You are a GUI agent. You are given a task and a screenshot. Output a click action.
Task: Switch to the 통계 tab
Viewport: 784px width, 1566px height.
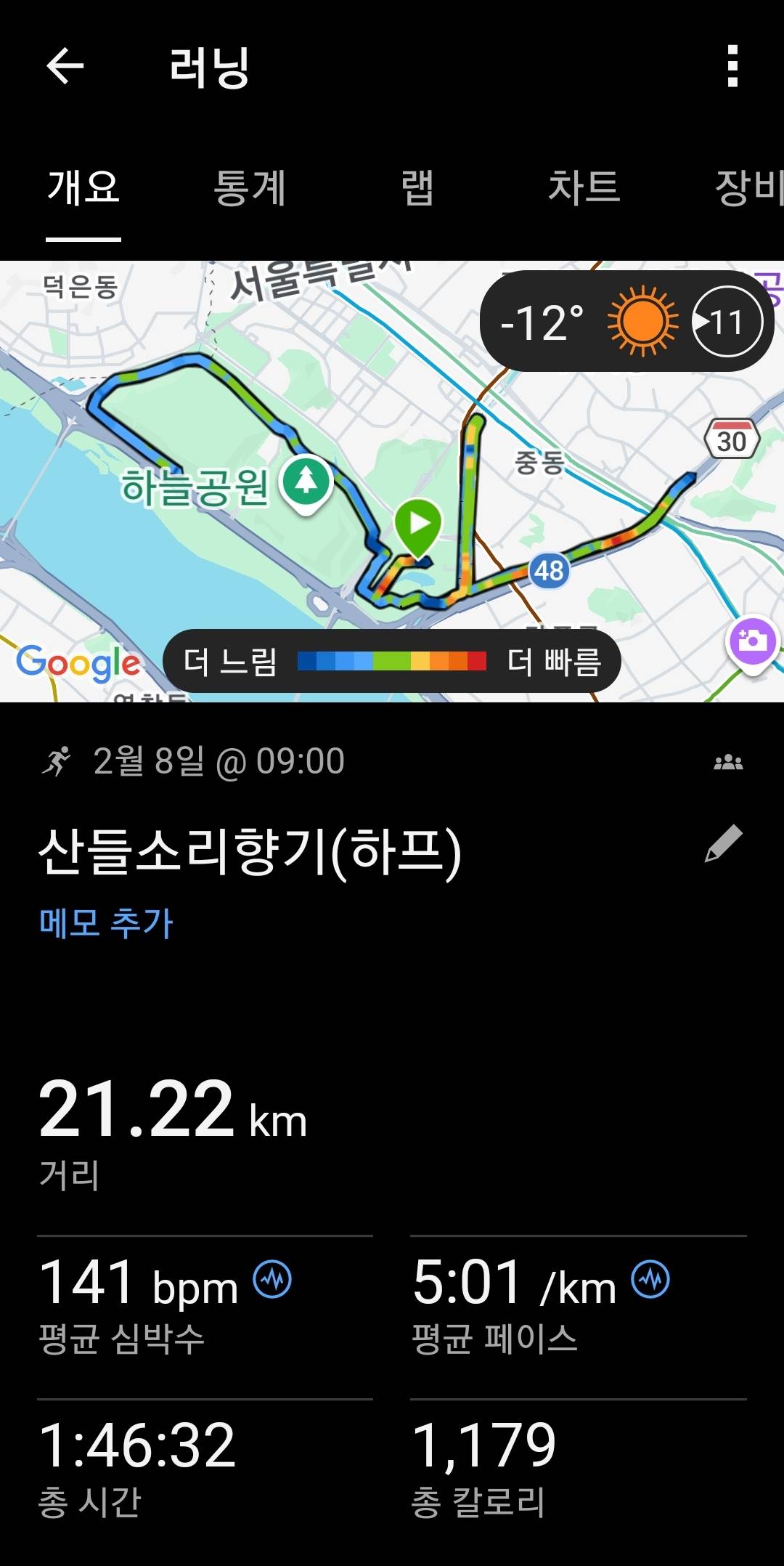[x=250, y=187]
